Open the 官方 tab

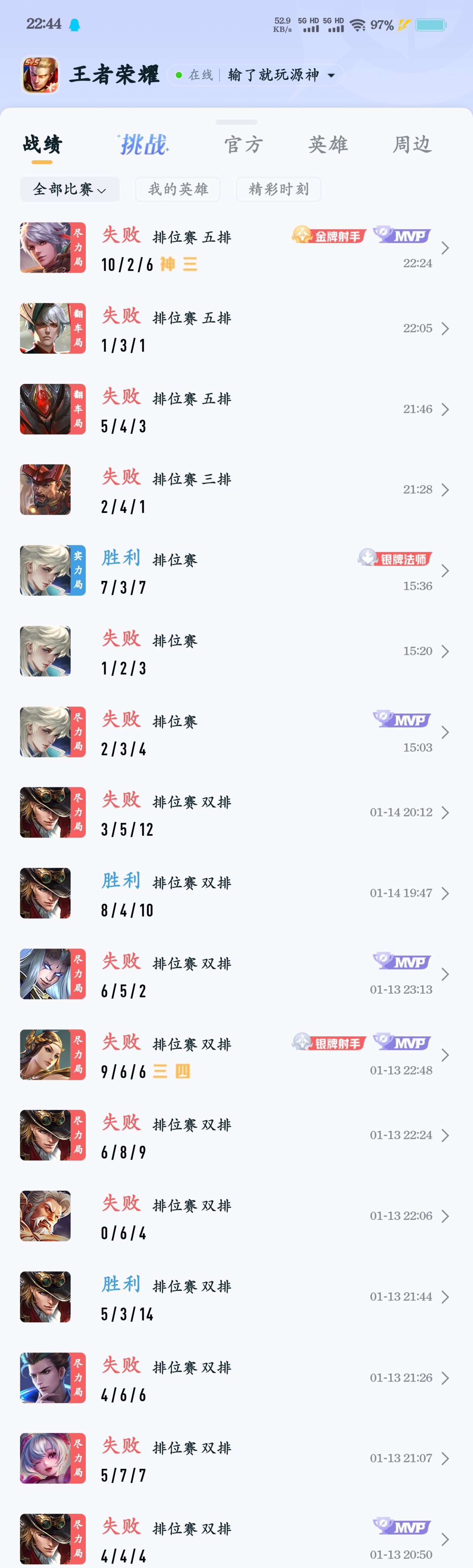(244, 145)
